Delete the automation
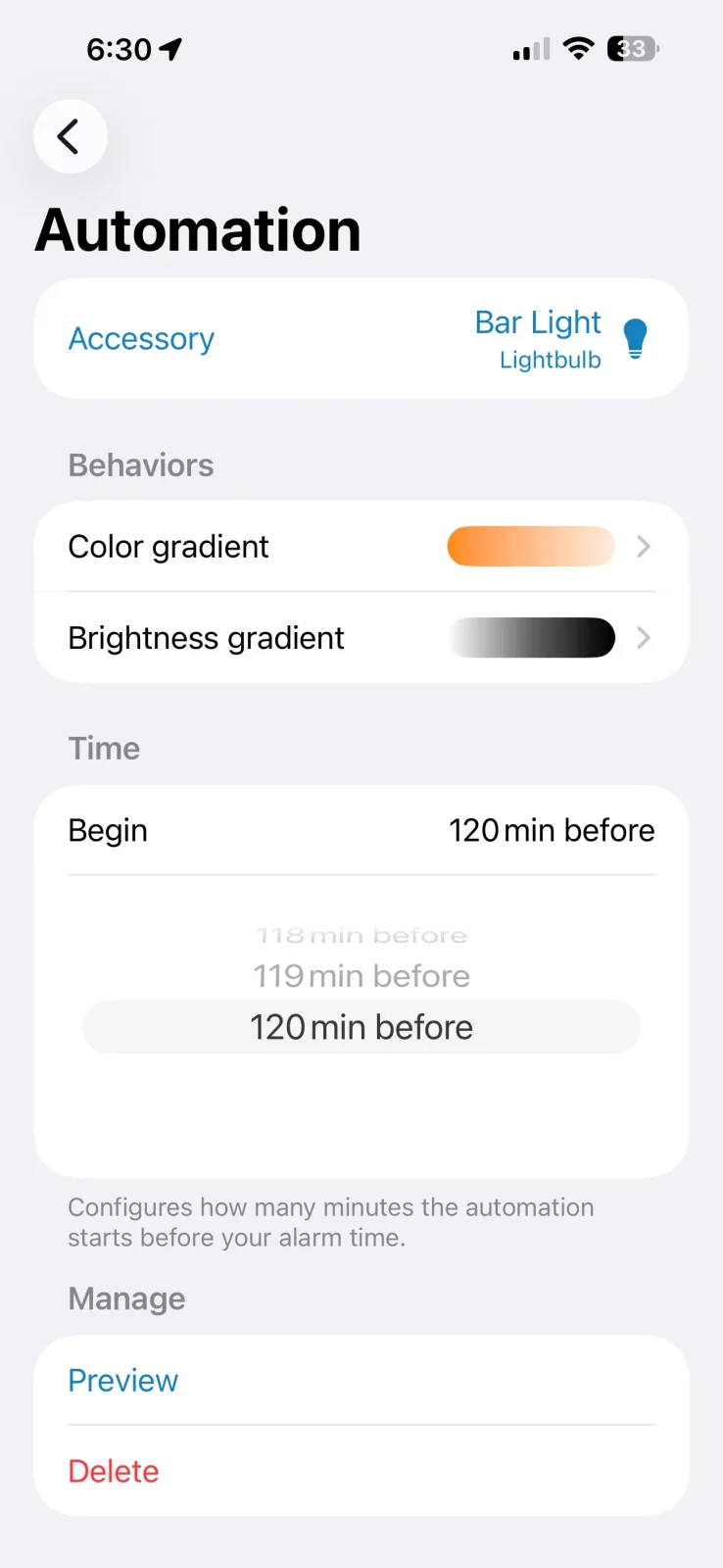 coord(113,1470)
